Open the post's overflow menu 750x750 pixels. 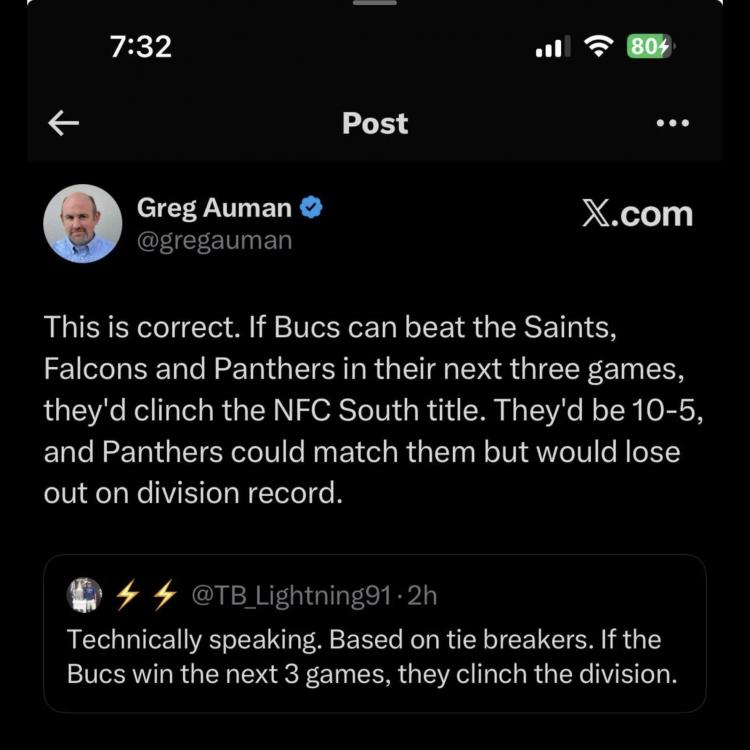pos(672,123)
